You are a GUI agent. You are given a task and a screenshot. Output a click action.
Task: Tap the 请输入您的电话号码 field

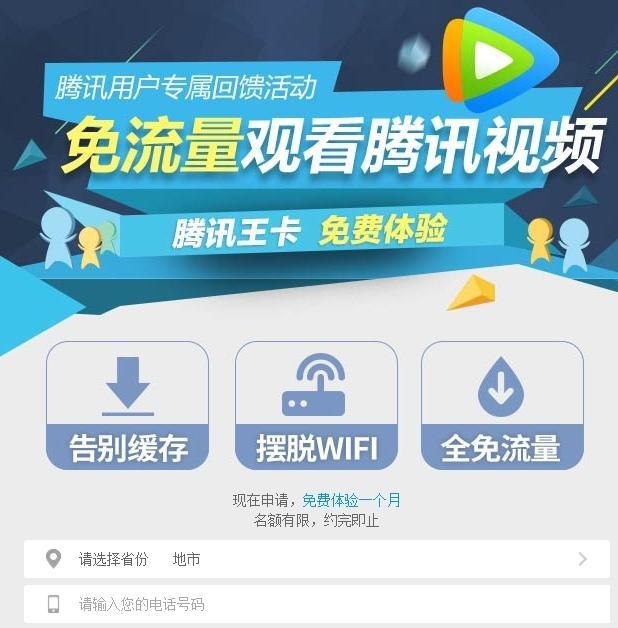[x=316, y=604]
